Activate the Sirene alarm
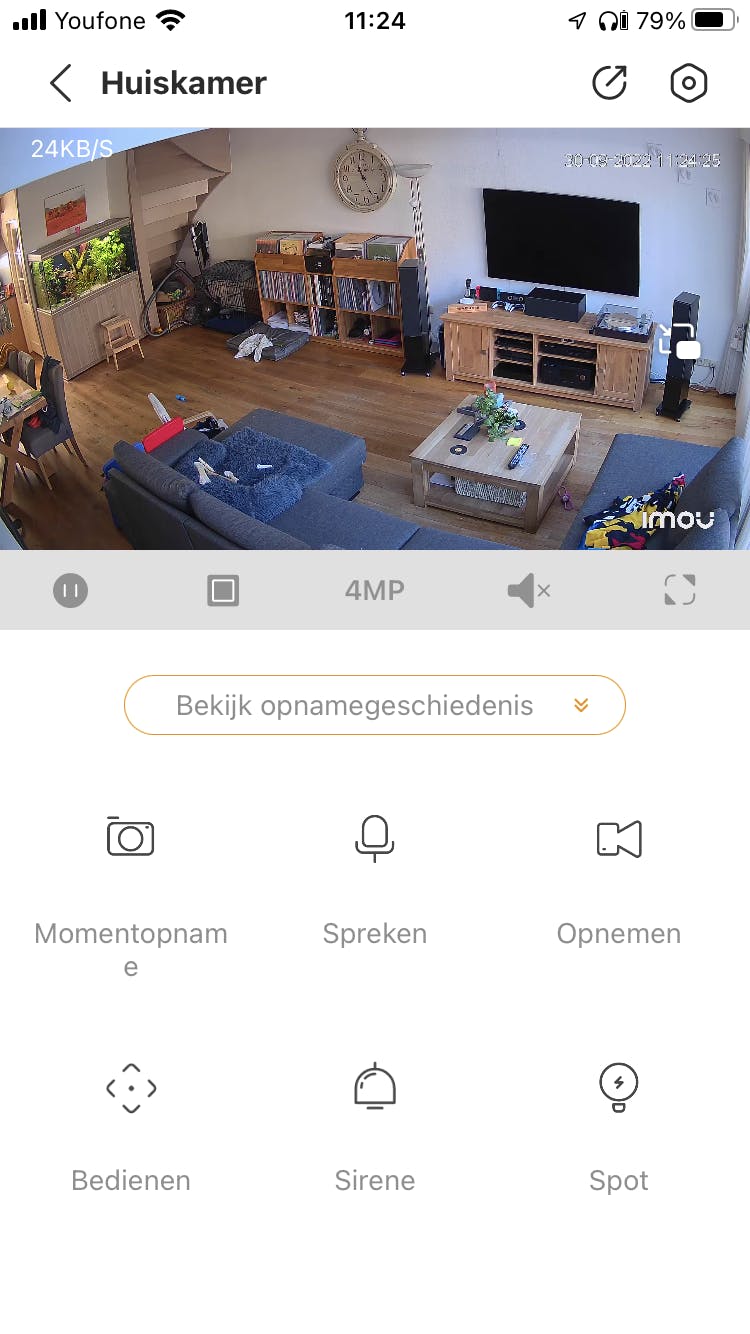This screenshot has height=1334, width=750. click(375, 1087)
